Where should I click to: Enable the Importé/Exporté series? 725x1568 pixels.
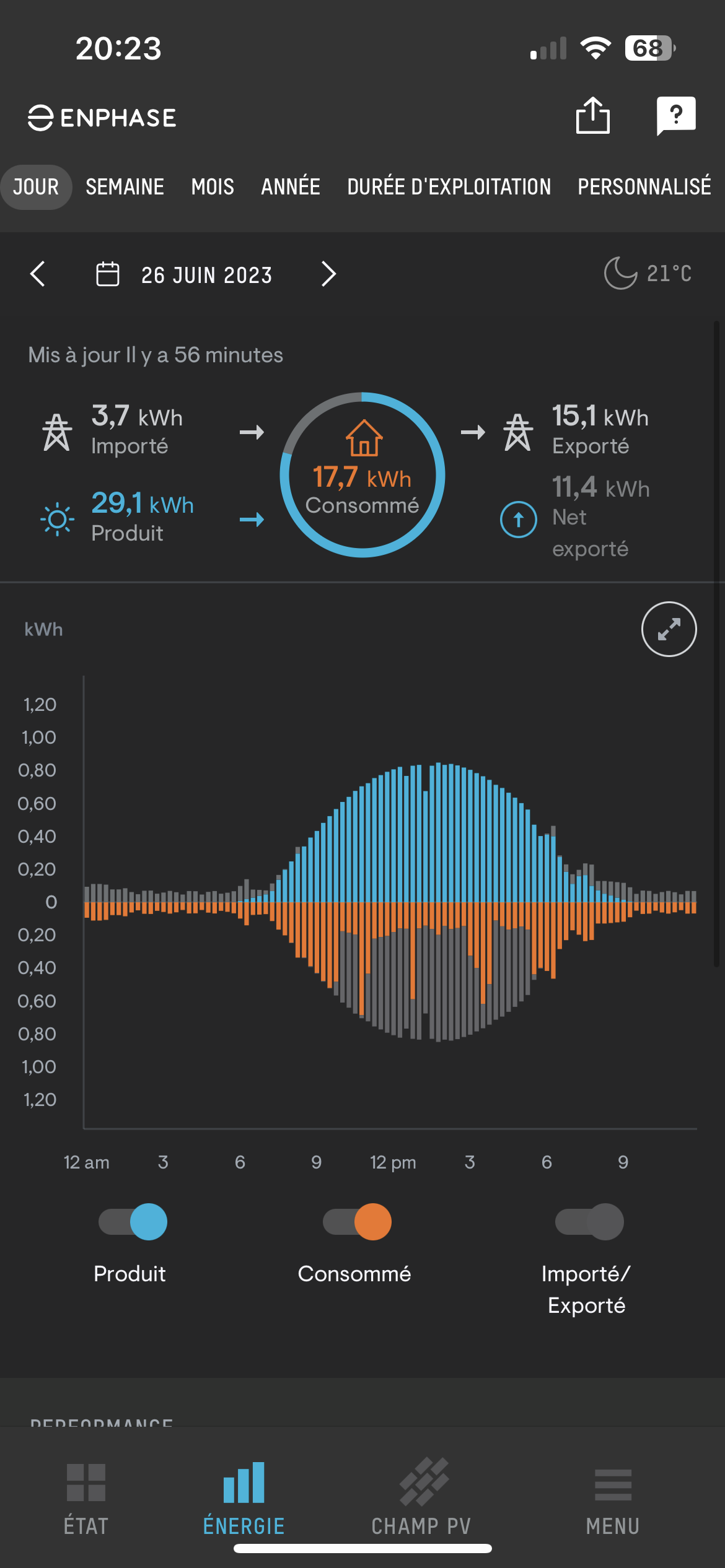click(589, 1222)
